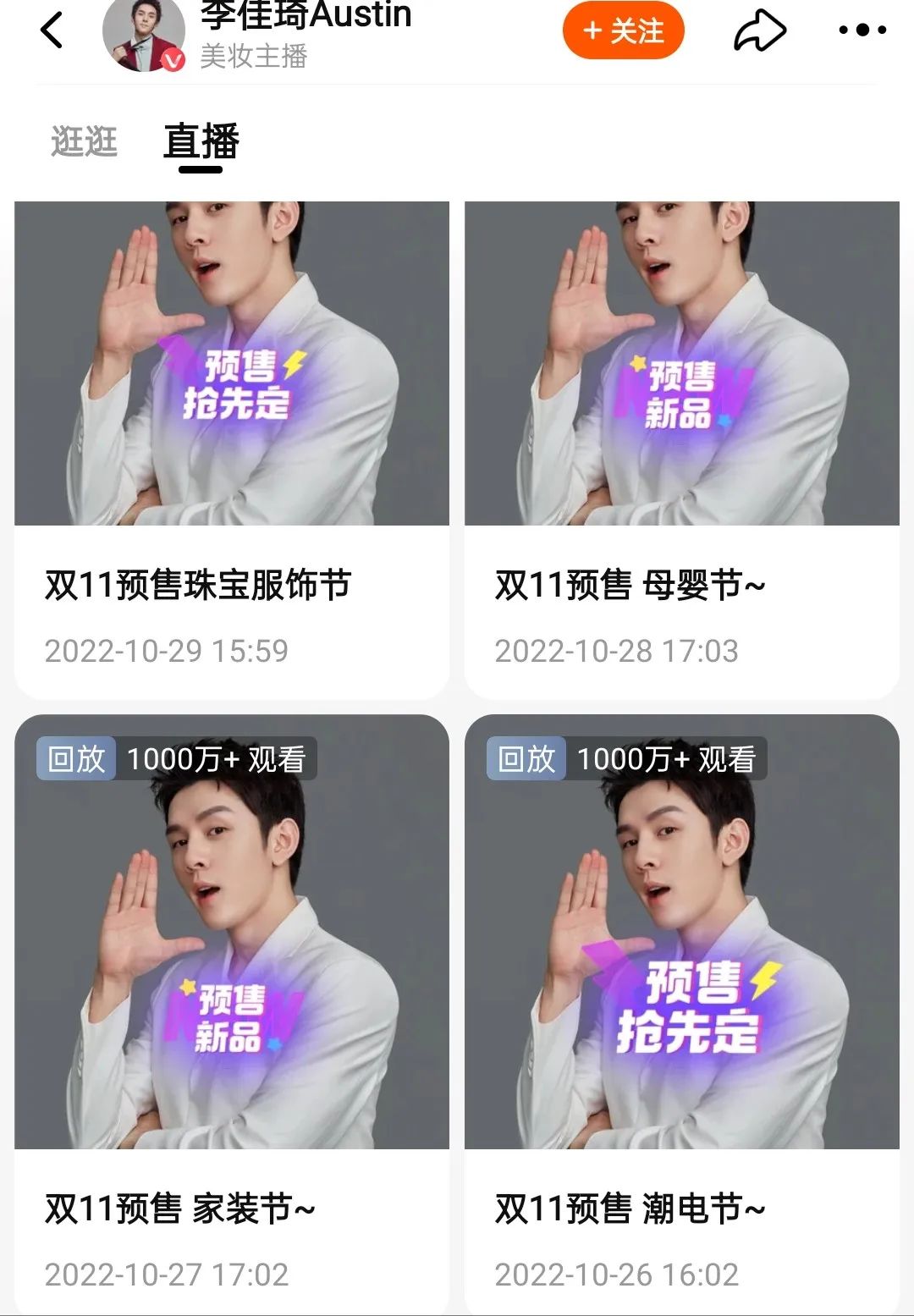Watch the 双11预售 潮电节 replay

[x=681, y=1007]
